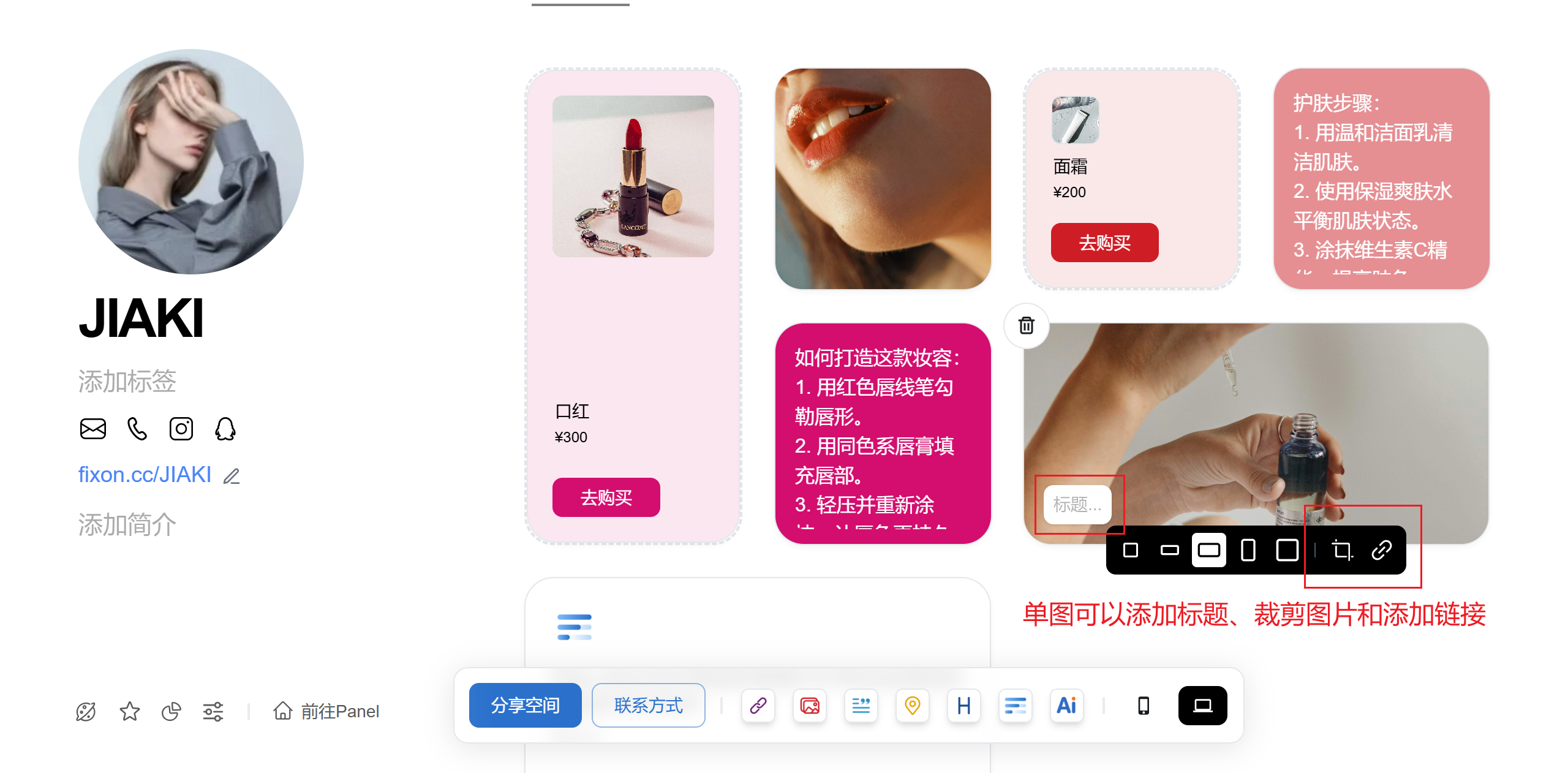The height and width of the screenshot is (773, 1568).
Task: Insert an image block
Action: (x=809, y=705)
